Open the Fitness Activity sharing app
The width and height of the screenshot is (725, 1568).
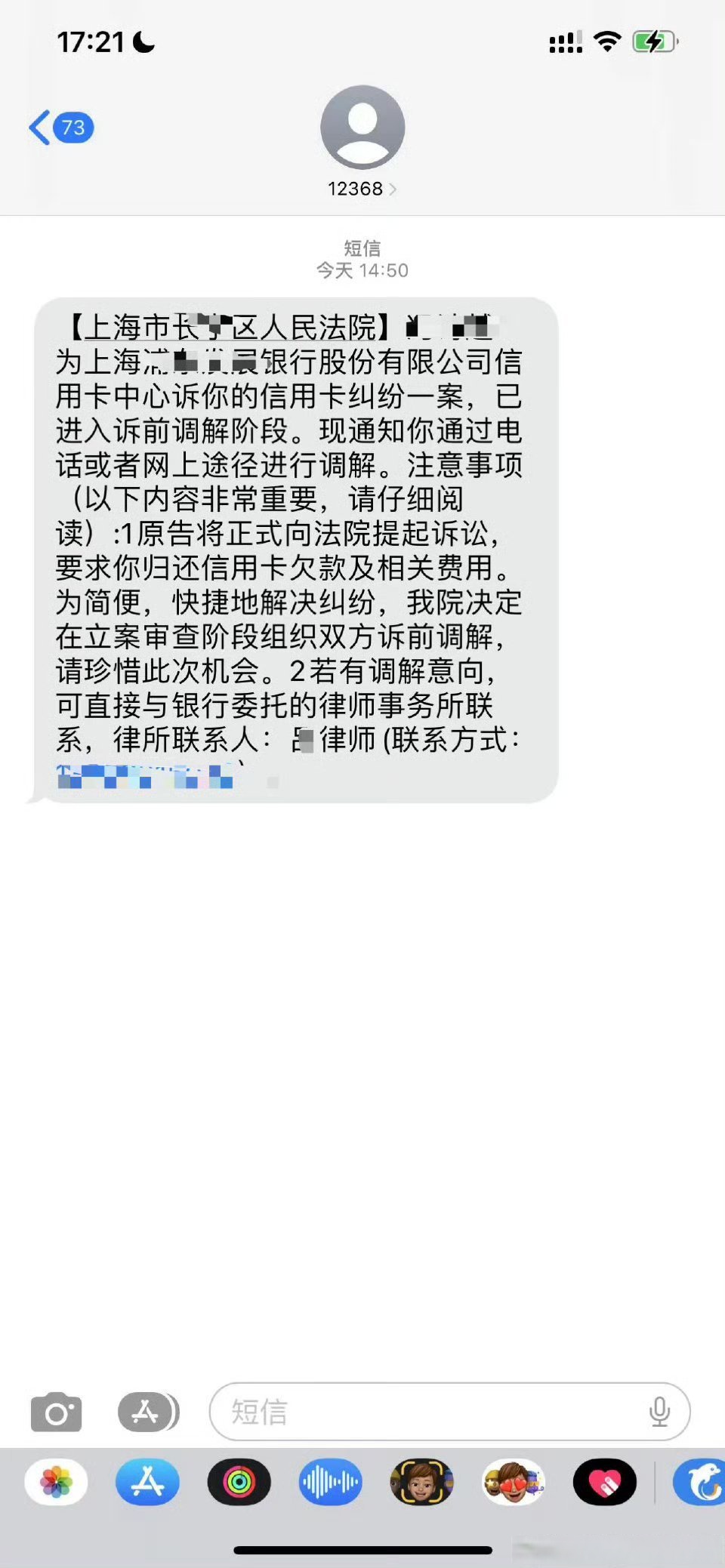click(240, 1482)
